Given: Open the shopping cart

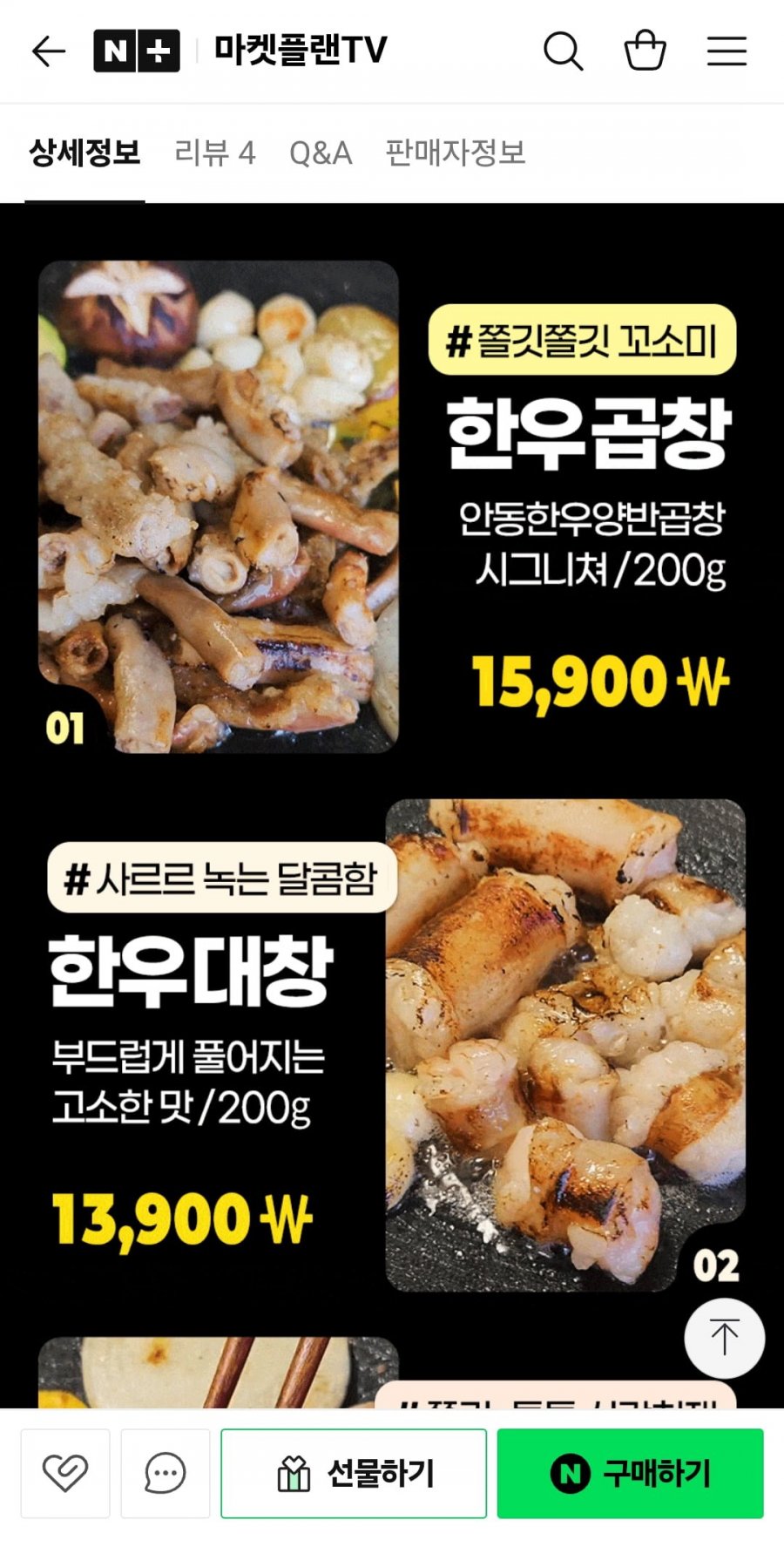Looking at the screenshot, I should [645, 51].
